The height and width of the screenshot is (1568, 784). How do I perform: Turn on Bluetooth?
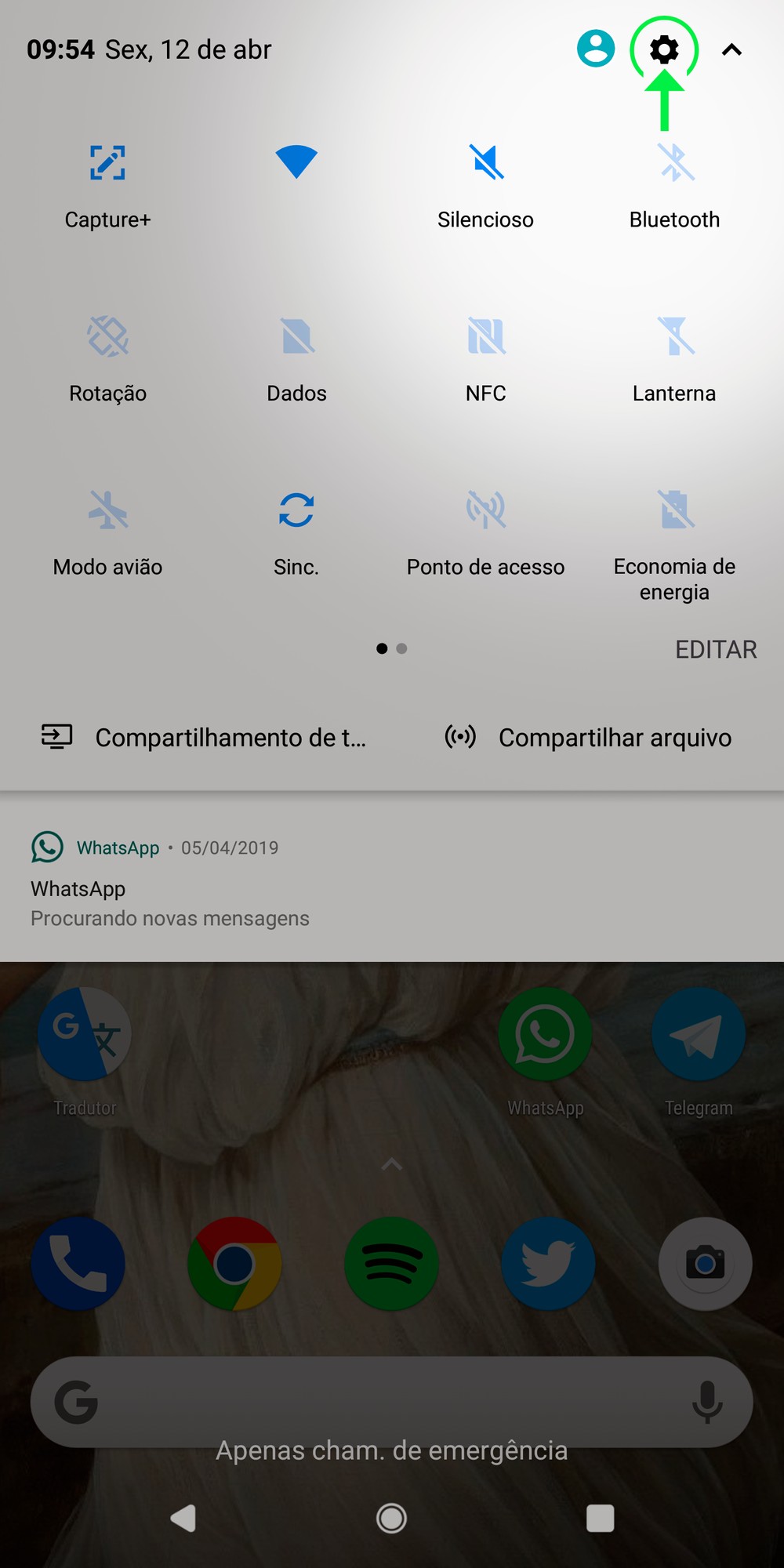(674, 162)
